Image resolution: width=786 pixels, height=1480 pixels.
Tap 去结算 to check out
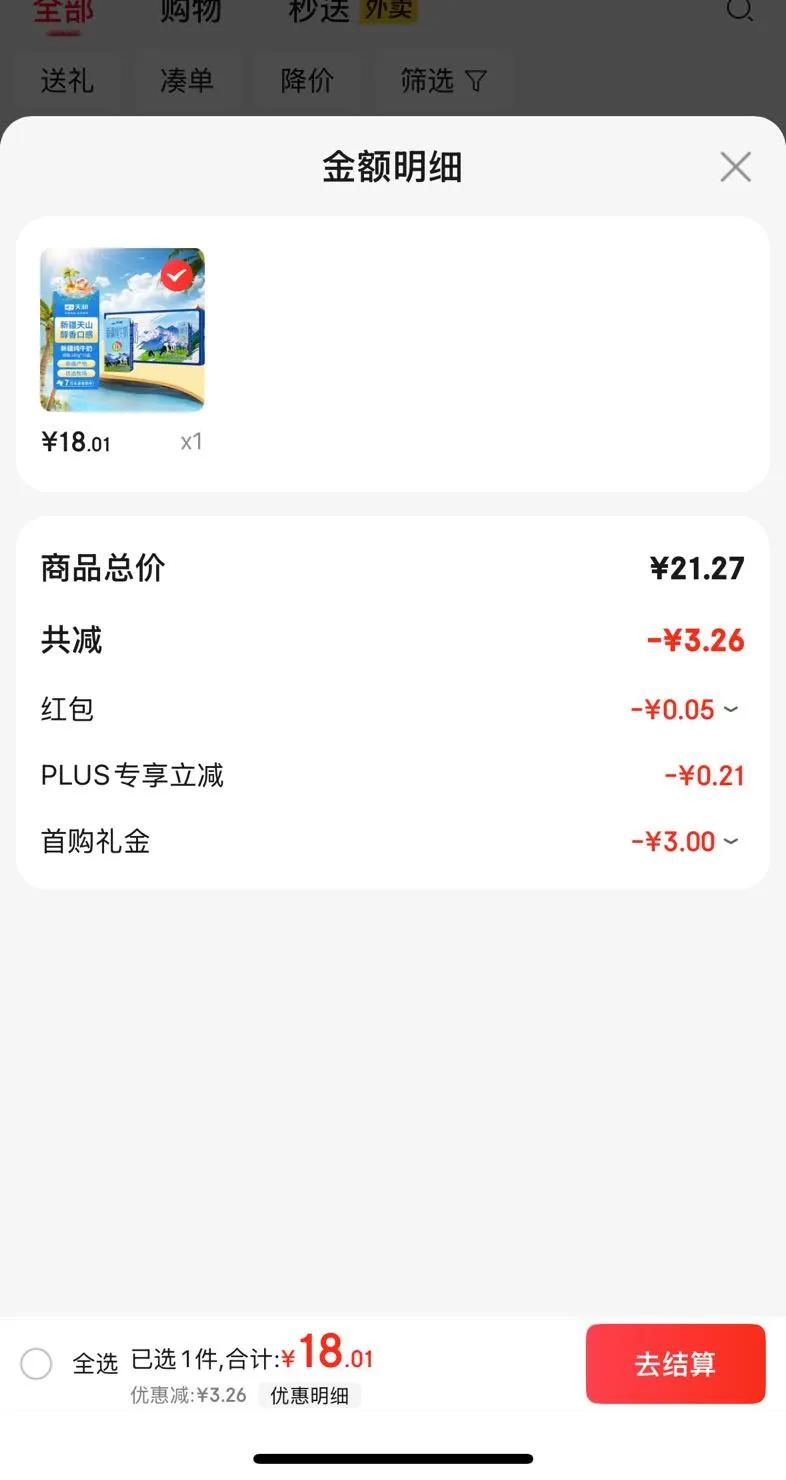675,1364
